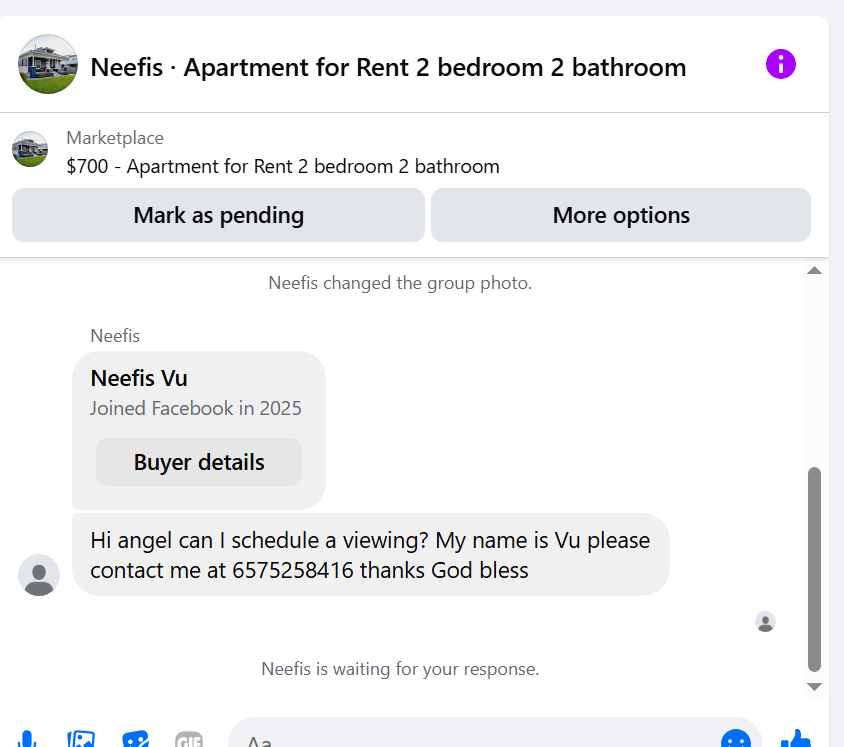Open the GIF picker

pos(189,740)
